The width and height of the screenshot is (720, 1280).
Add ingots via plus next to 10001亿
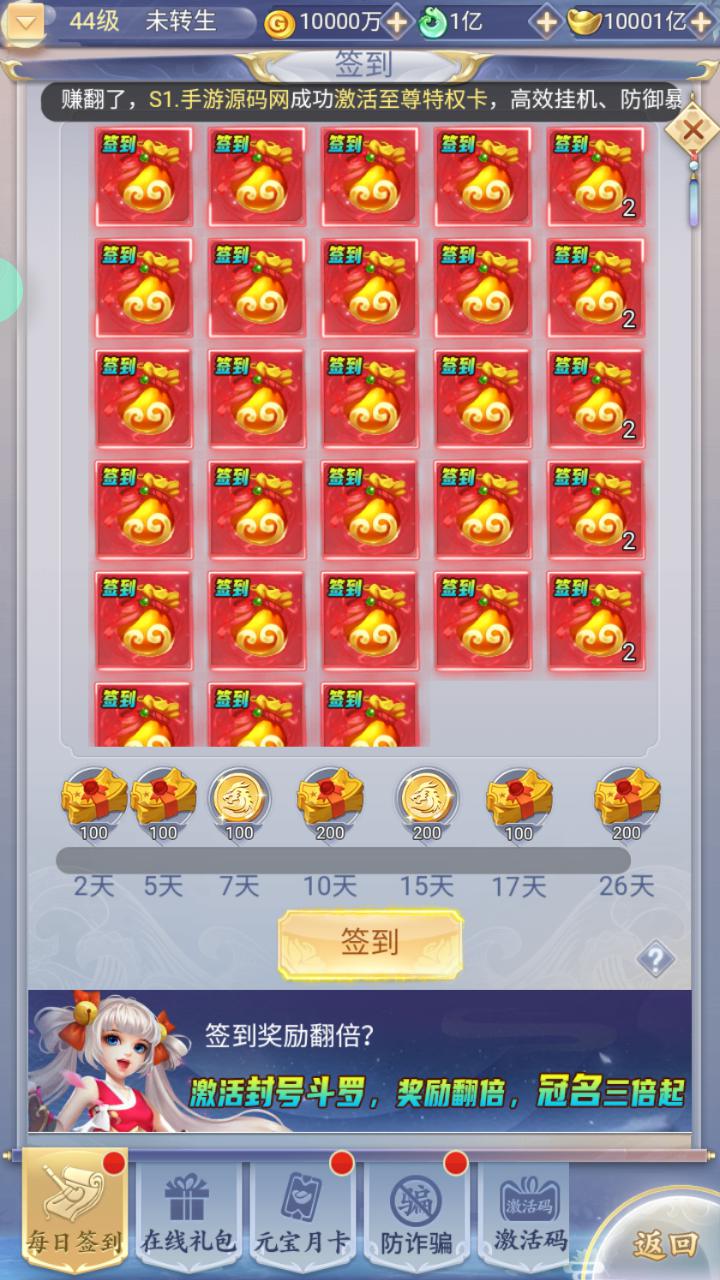coord(706,21)
